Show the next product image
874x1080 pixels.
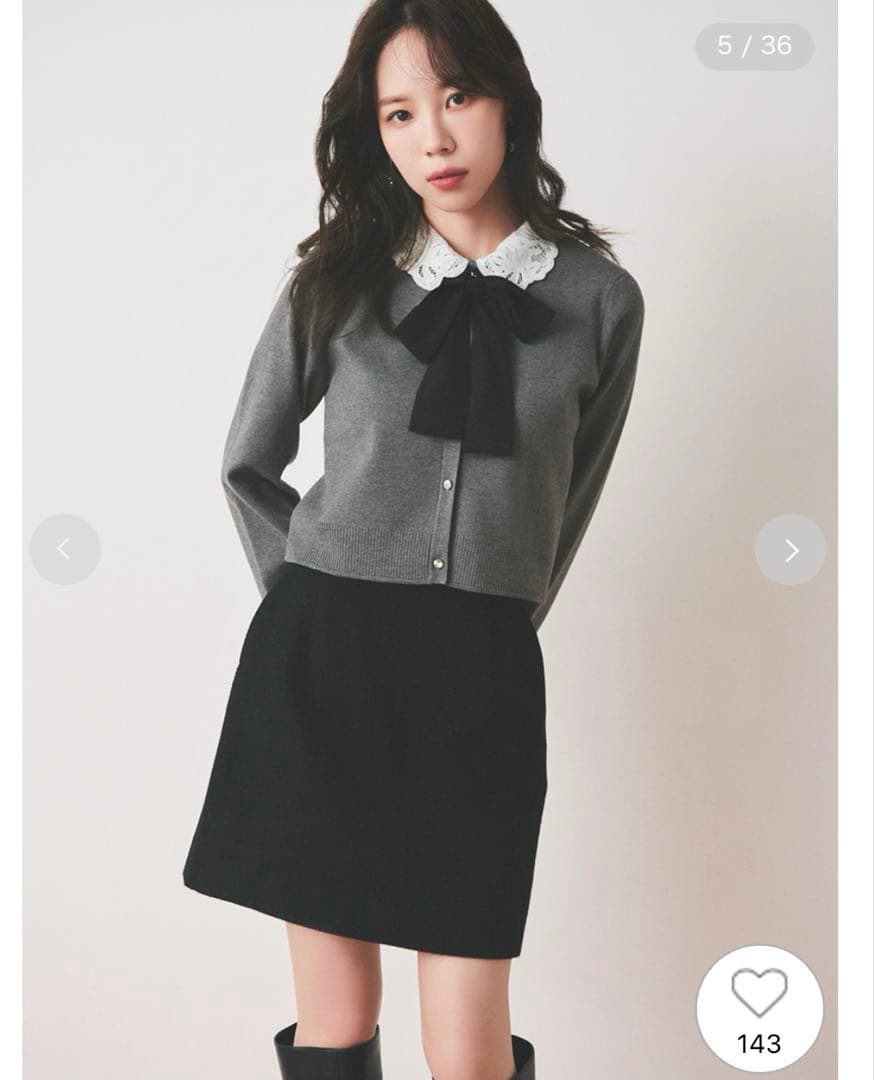790,549
